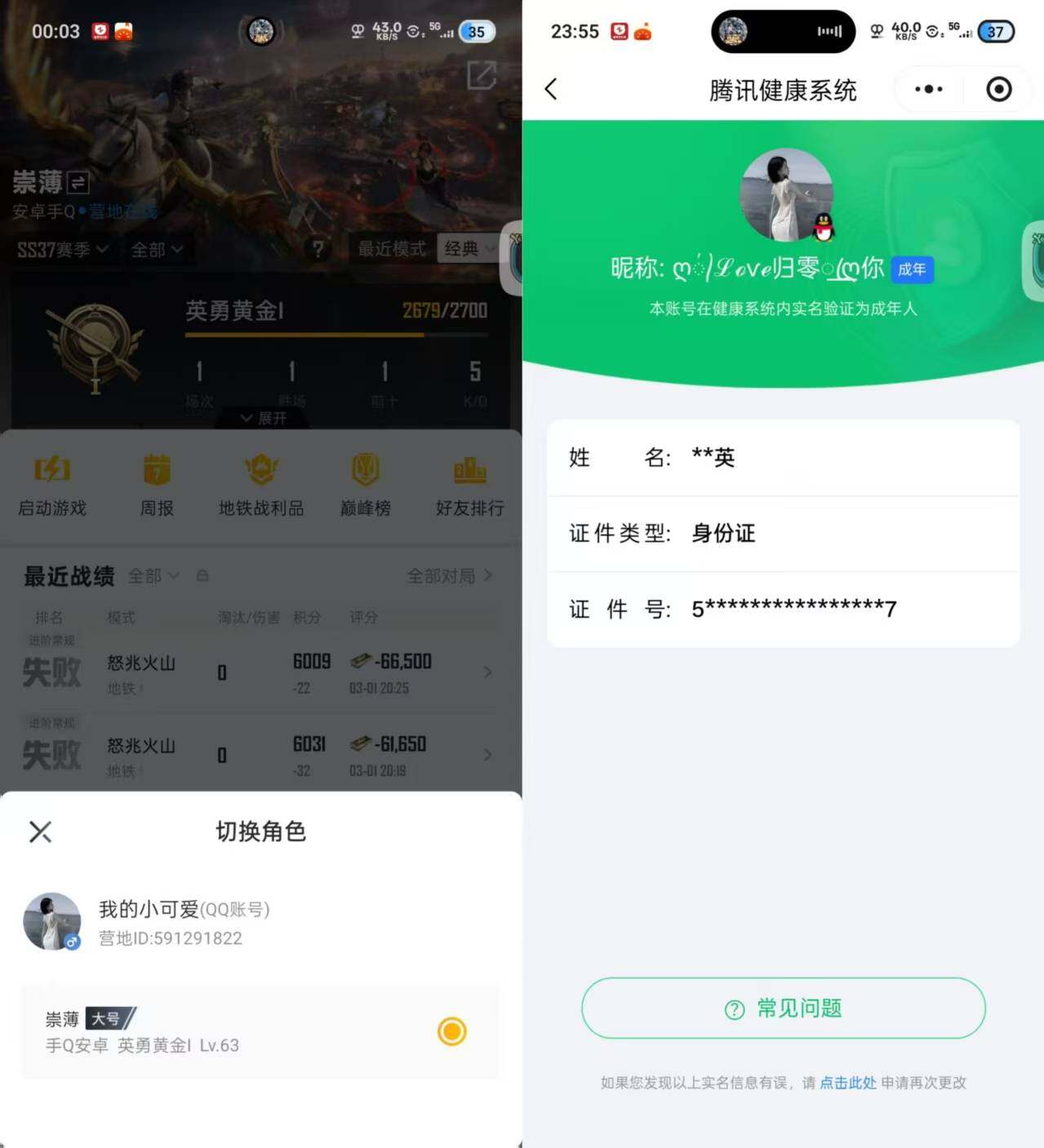Tap the 我的小可爱 account avatar thumbnail
1044x1148 pixels.
point(51,922)
